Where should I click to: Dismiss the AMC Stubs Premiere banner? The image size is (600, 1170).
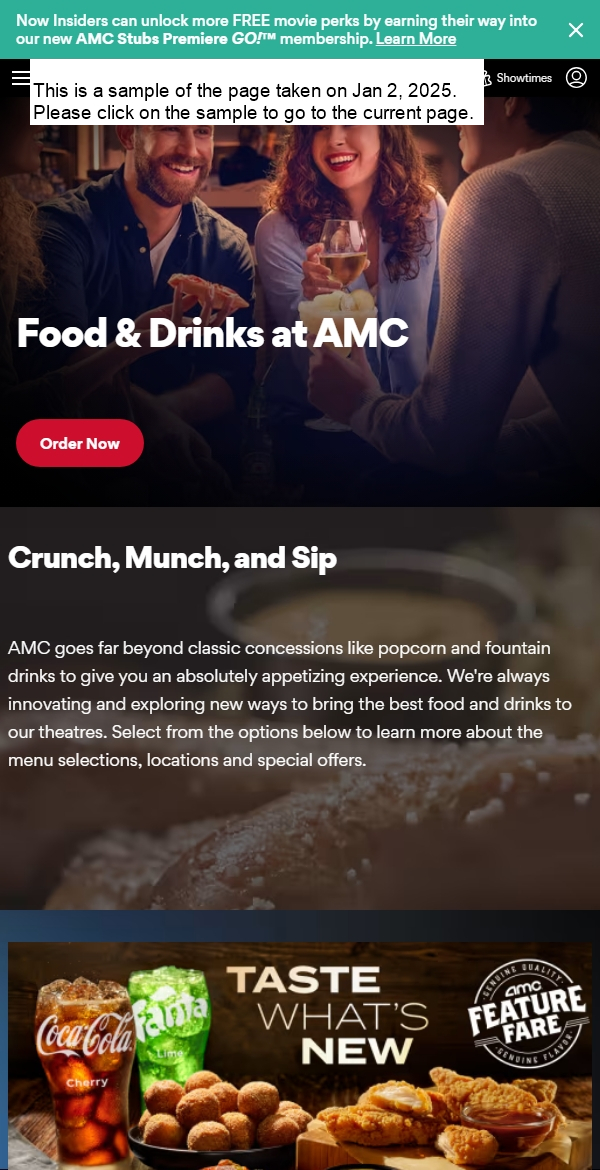[576, 30]
